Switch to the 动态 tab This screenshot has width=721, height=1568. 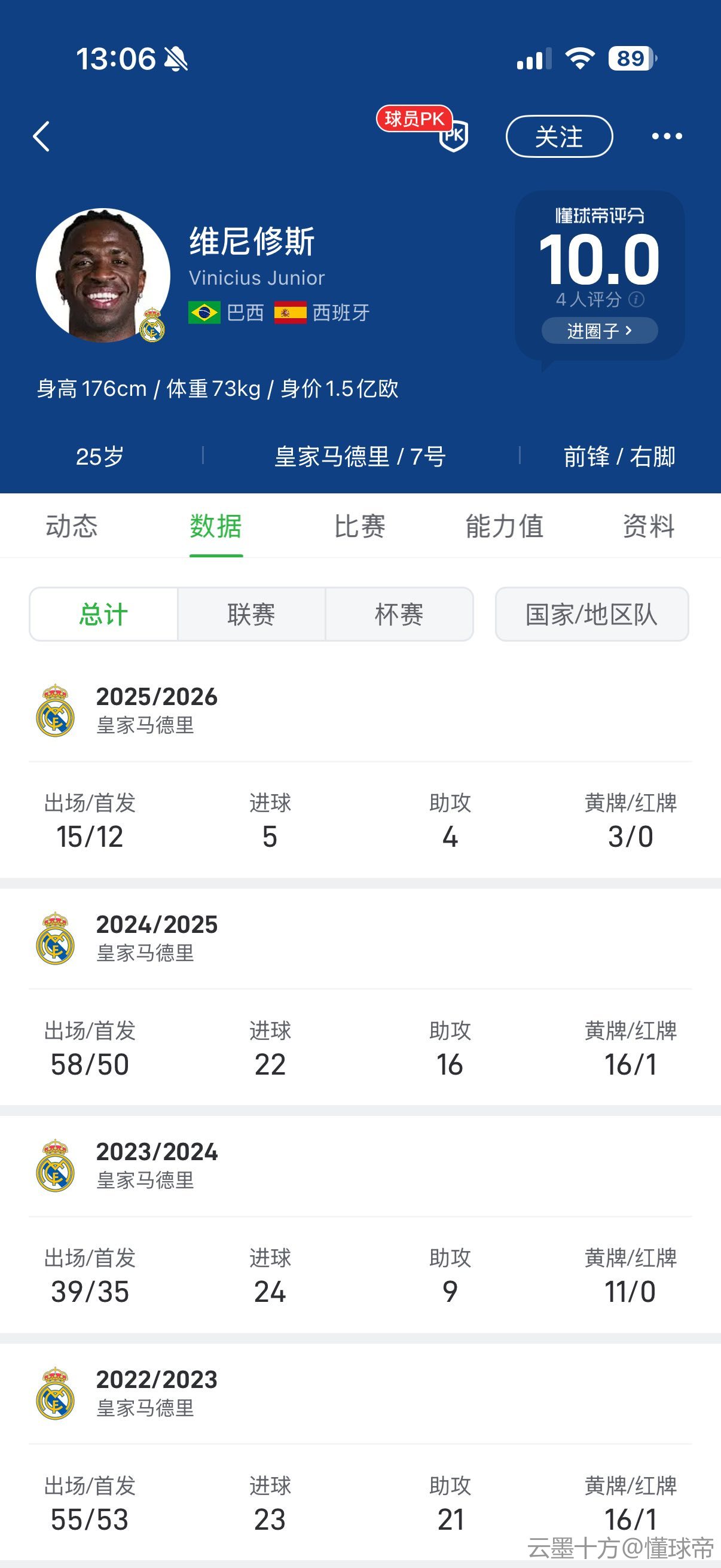pyautogui.click(x=72, y=526)
